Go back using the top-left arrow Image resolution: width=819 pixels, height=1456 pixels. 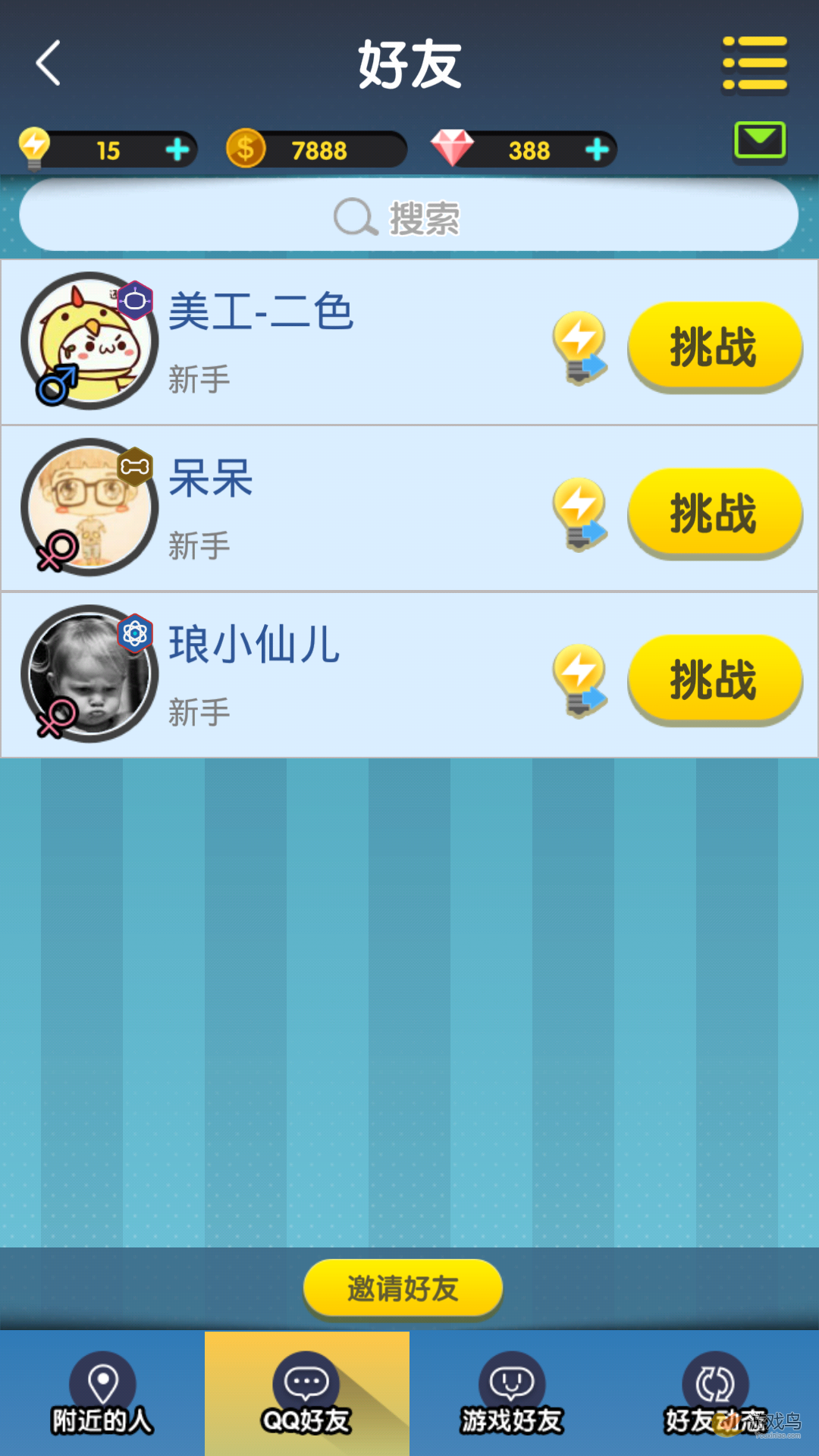pyautogui.click(x=49, y=64)
